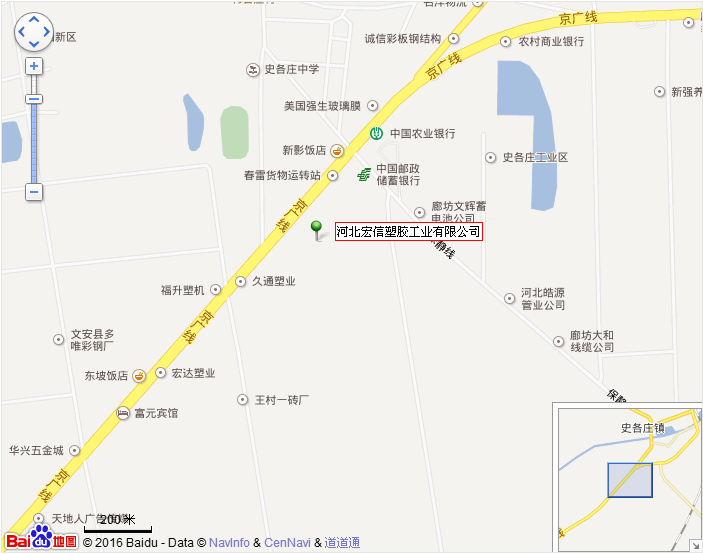Viewport: 703px width, 554px height.
Task: Pan the map up with the arrow
Action: click(x=34, y=20)
